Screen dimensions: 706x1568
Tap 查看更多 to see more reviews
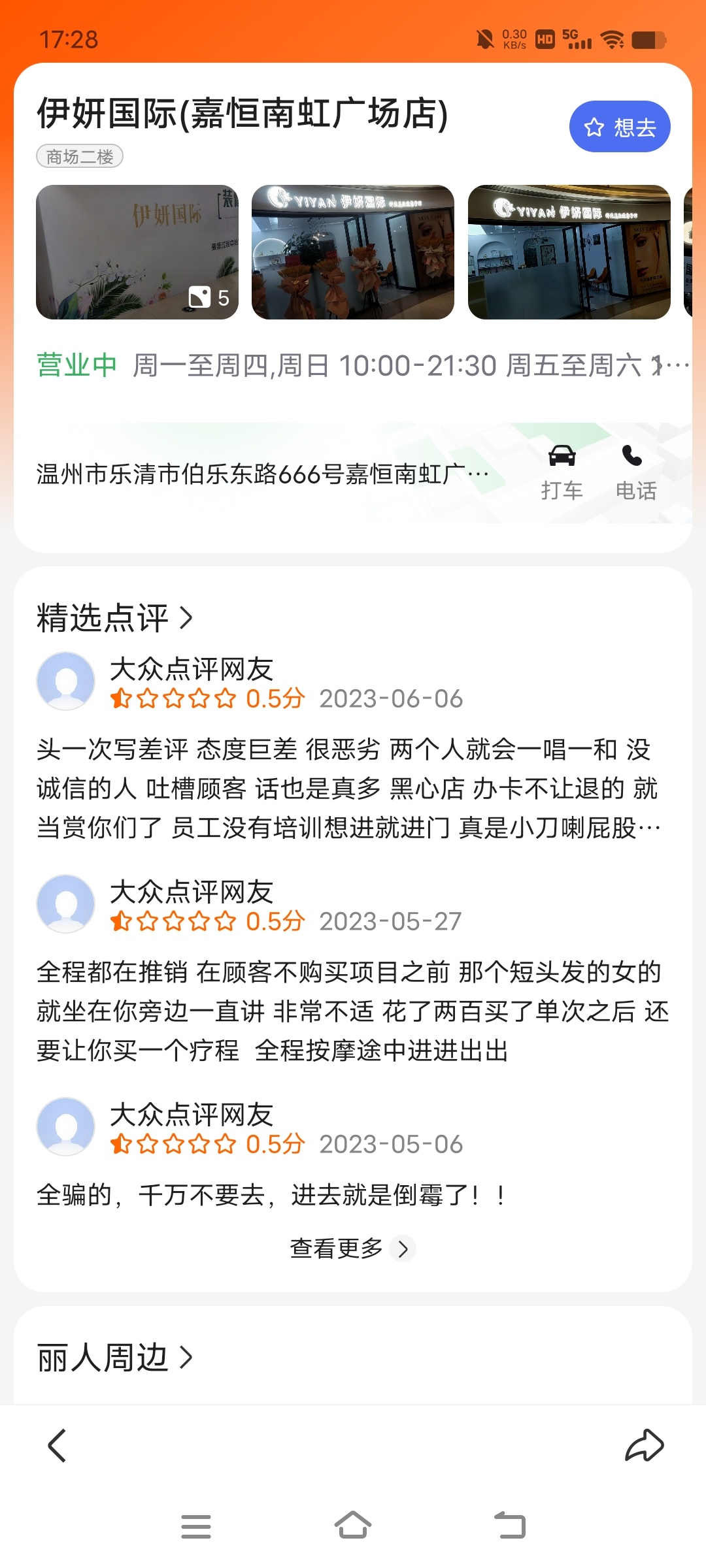(352, 1249)
